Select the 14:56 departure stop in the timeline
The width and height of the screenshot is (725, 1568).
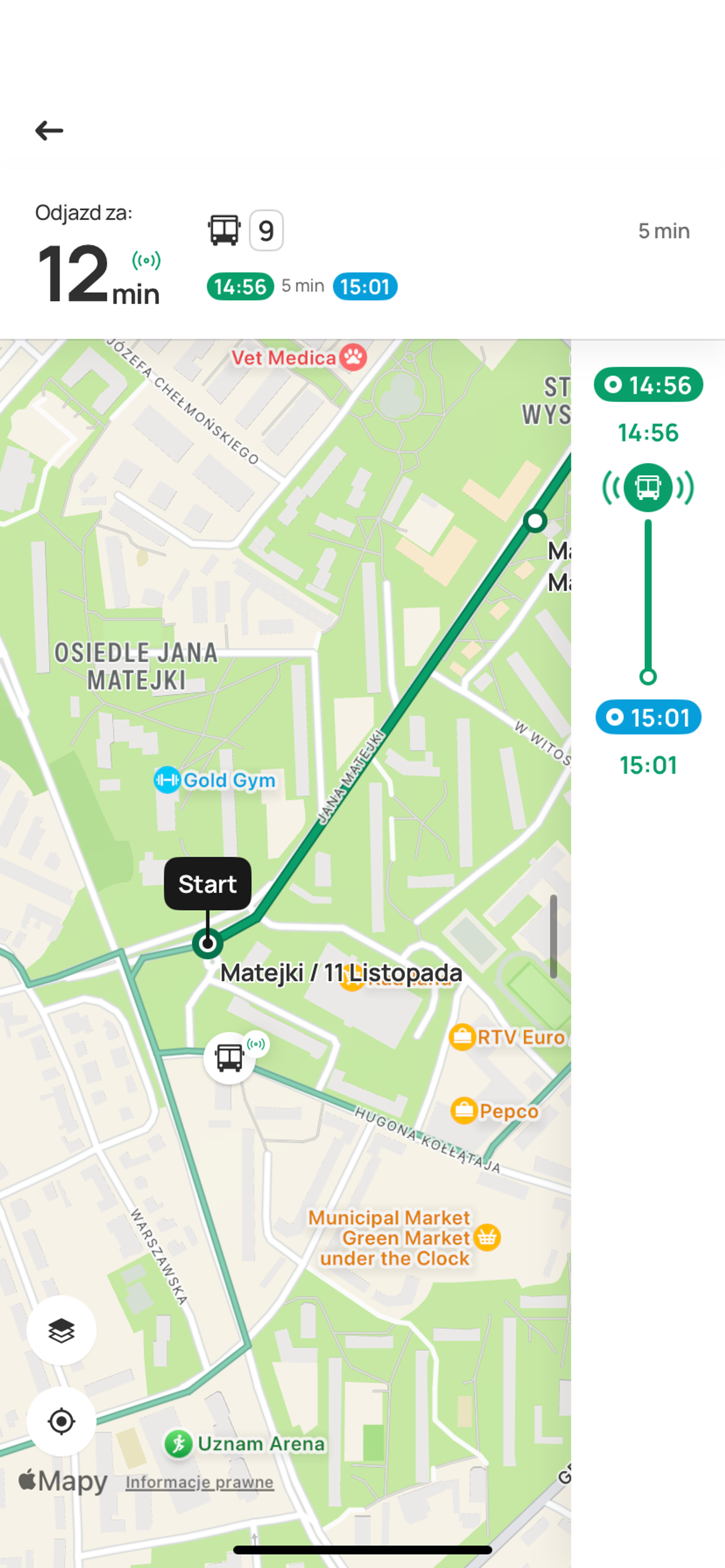coord(648,385)
